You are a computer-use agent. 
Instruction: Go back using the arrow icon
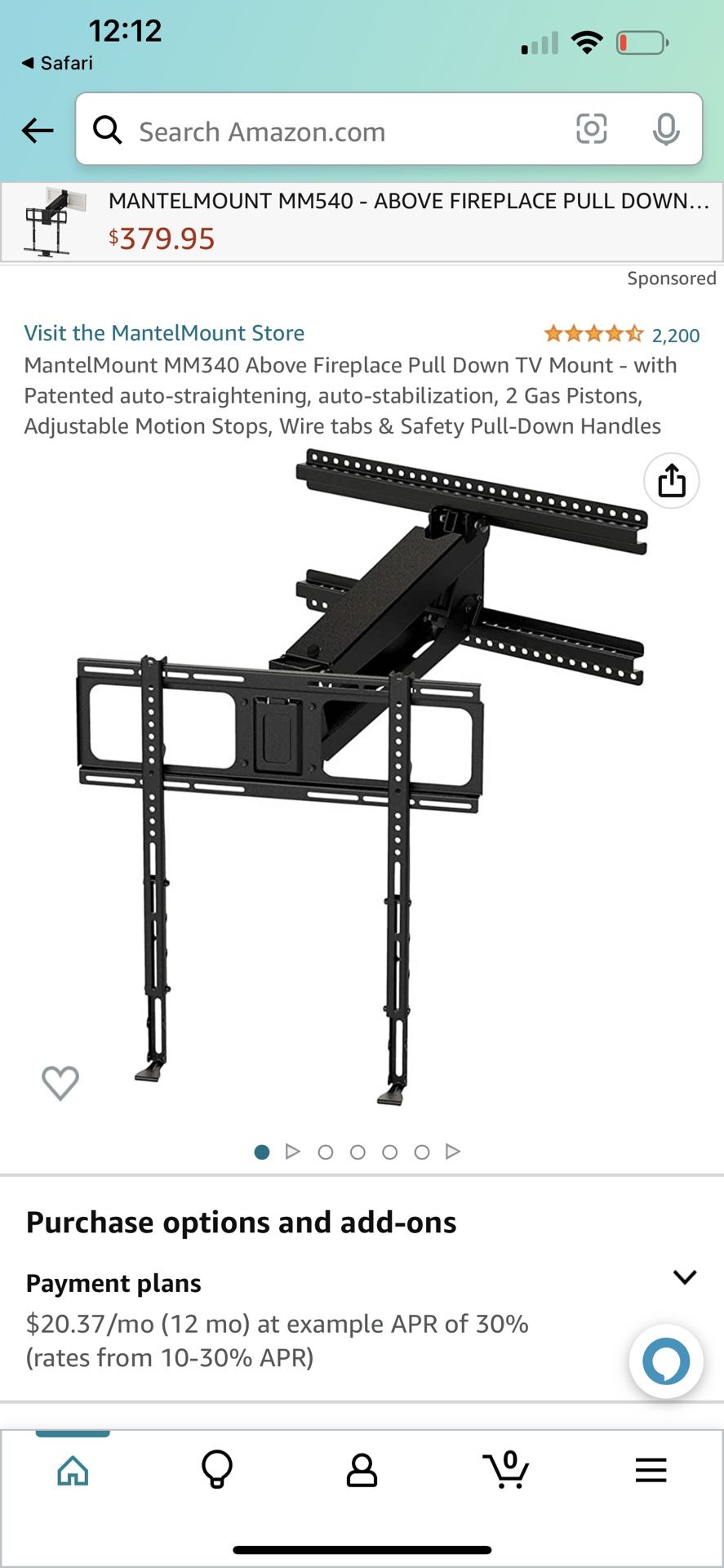tap(38, 130)
